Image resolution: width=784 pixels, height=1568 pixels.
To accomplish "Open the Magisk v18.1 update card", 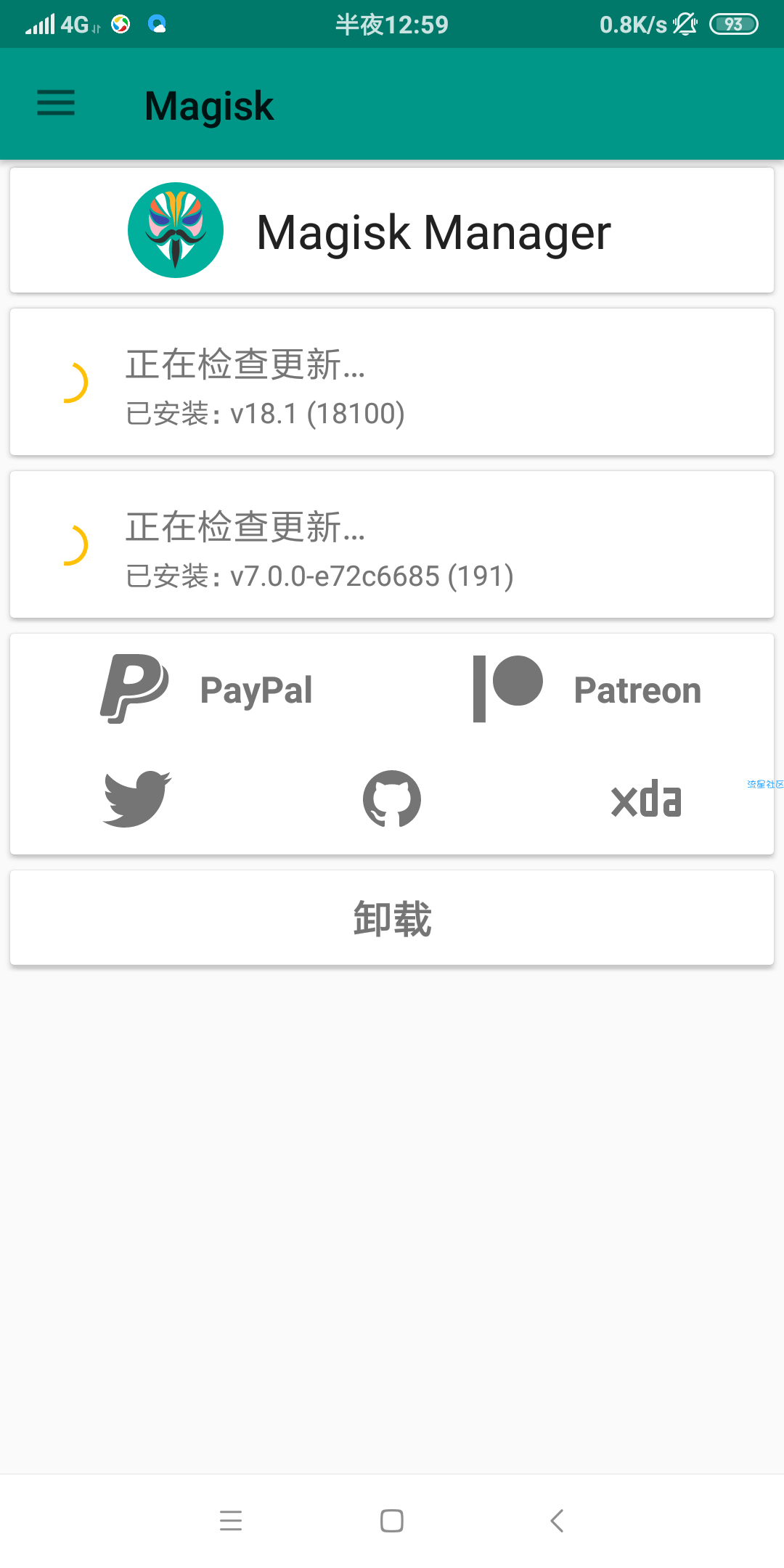I will coord(392,382).
